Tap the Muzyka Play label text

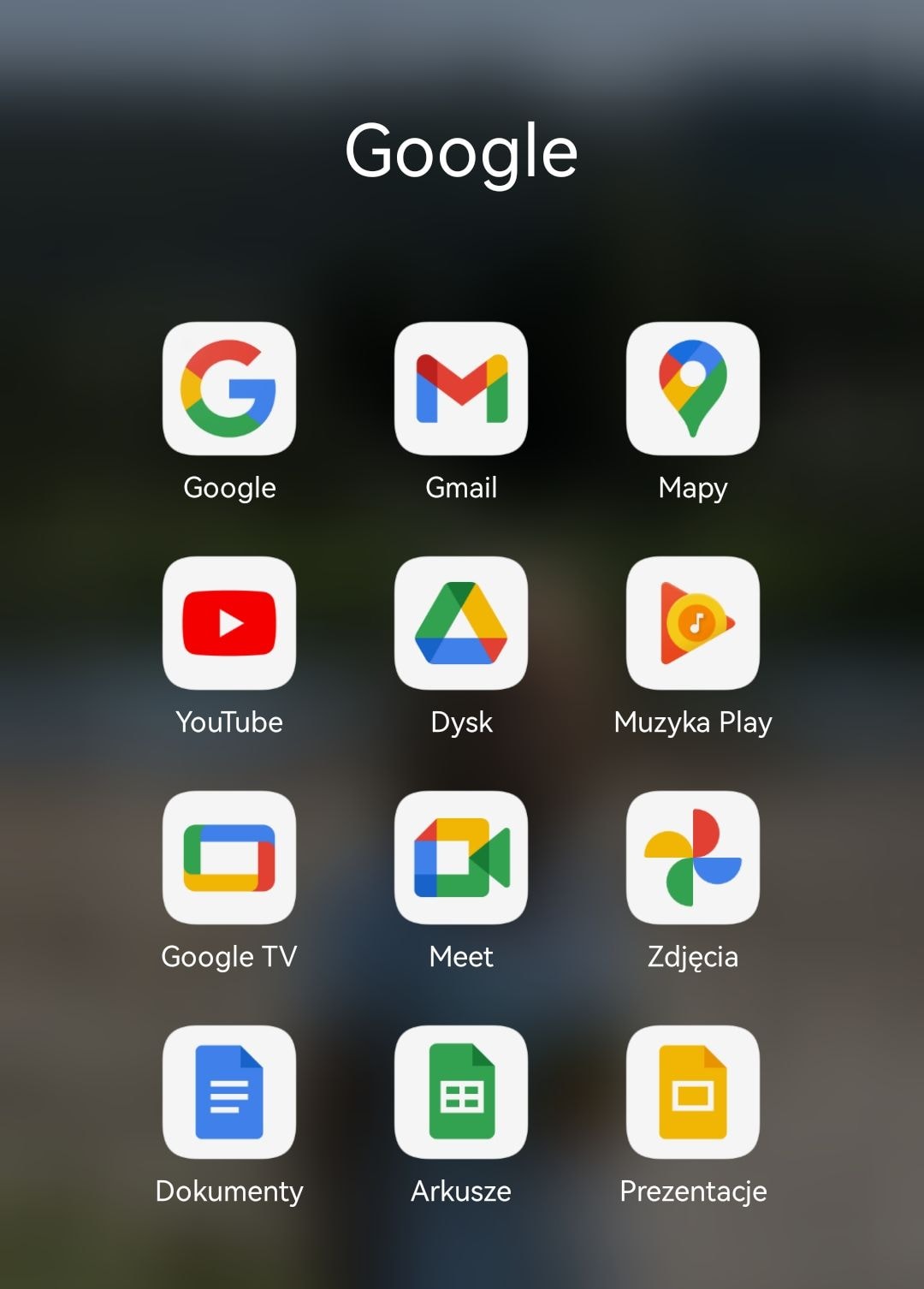[693, 722]
